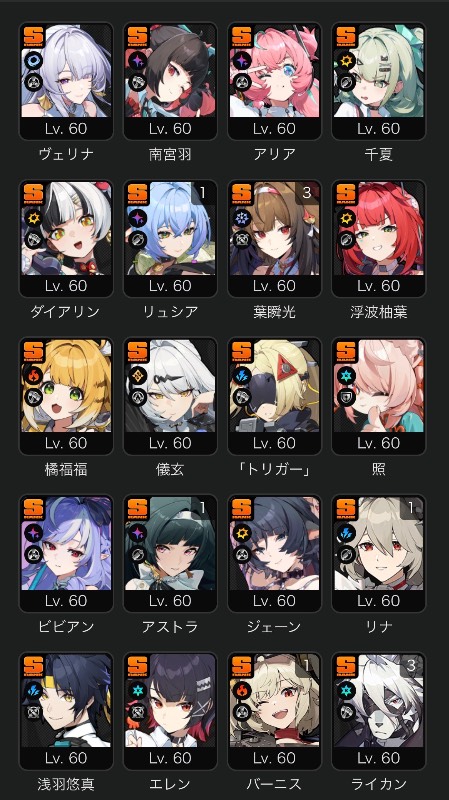Open リュシア character card
449x800 pixels.
(170, 238)
